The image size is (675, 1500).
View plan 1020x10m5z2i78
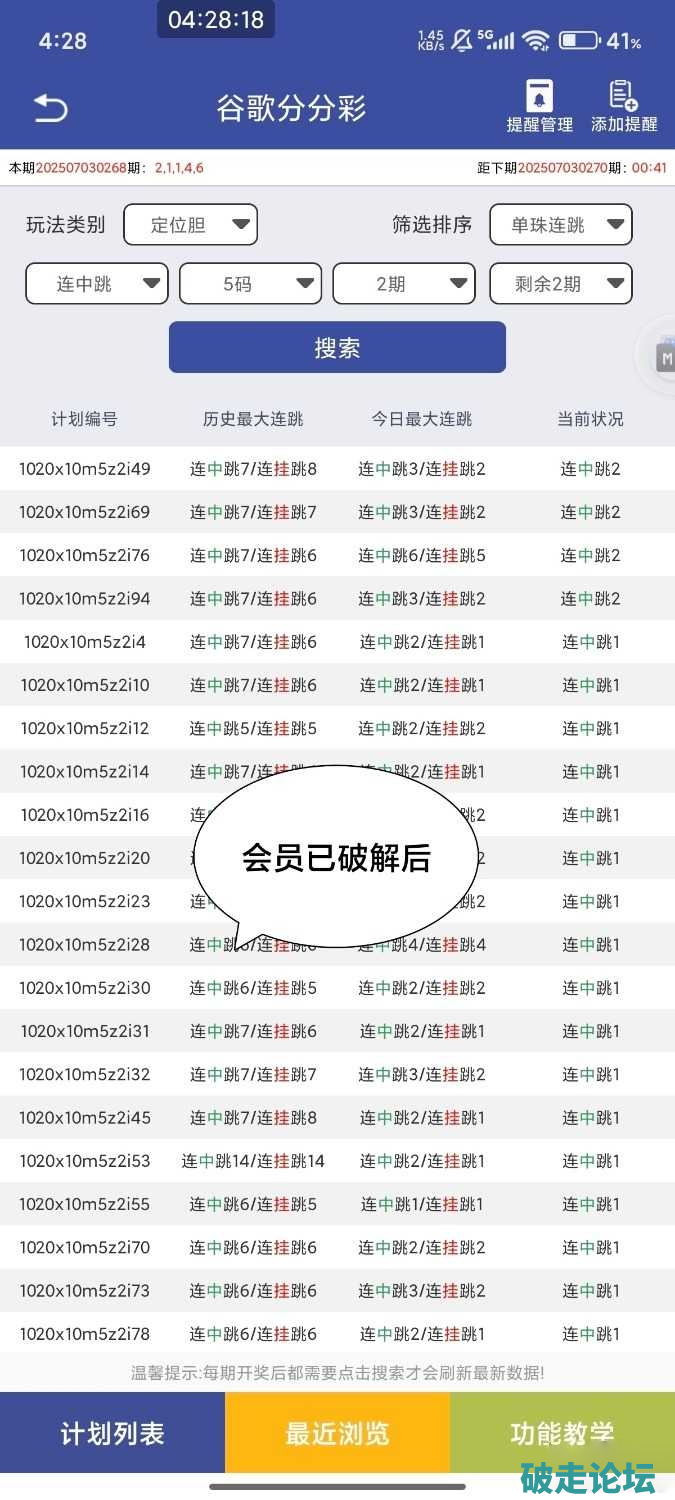click(x=85, y=1334)
